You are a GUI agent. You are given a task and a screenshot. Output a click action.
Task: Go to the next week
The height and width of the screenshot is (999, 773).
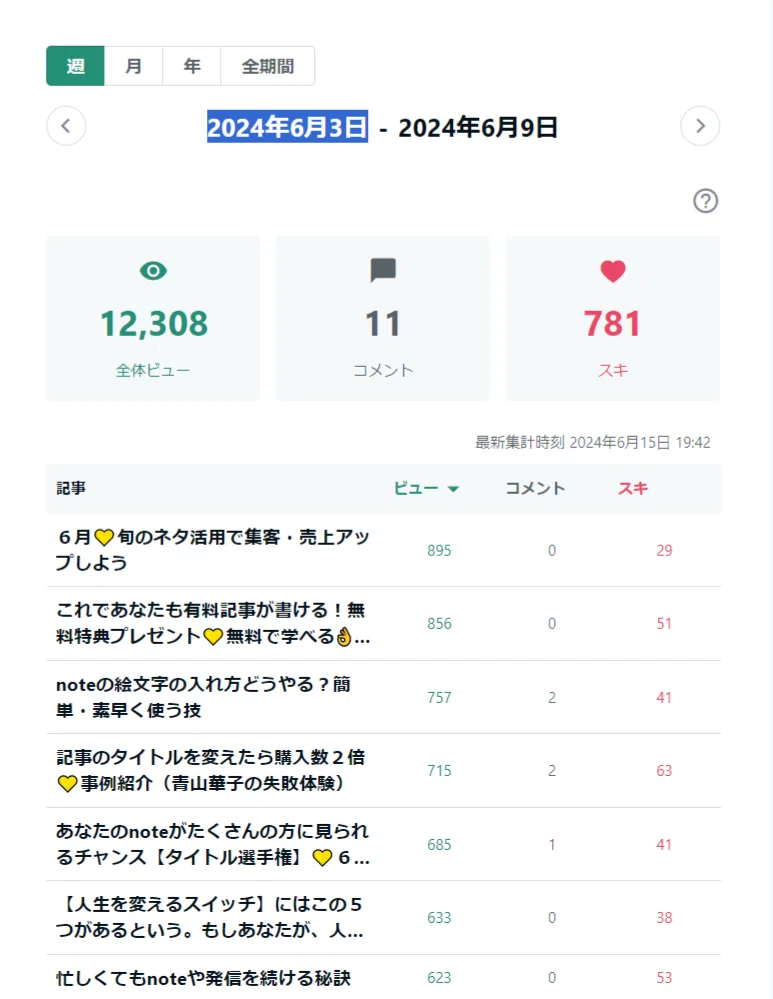pyautogui.click(x=700, y=126)
